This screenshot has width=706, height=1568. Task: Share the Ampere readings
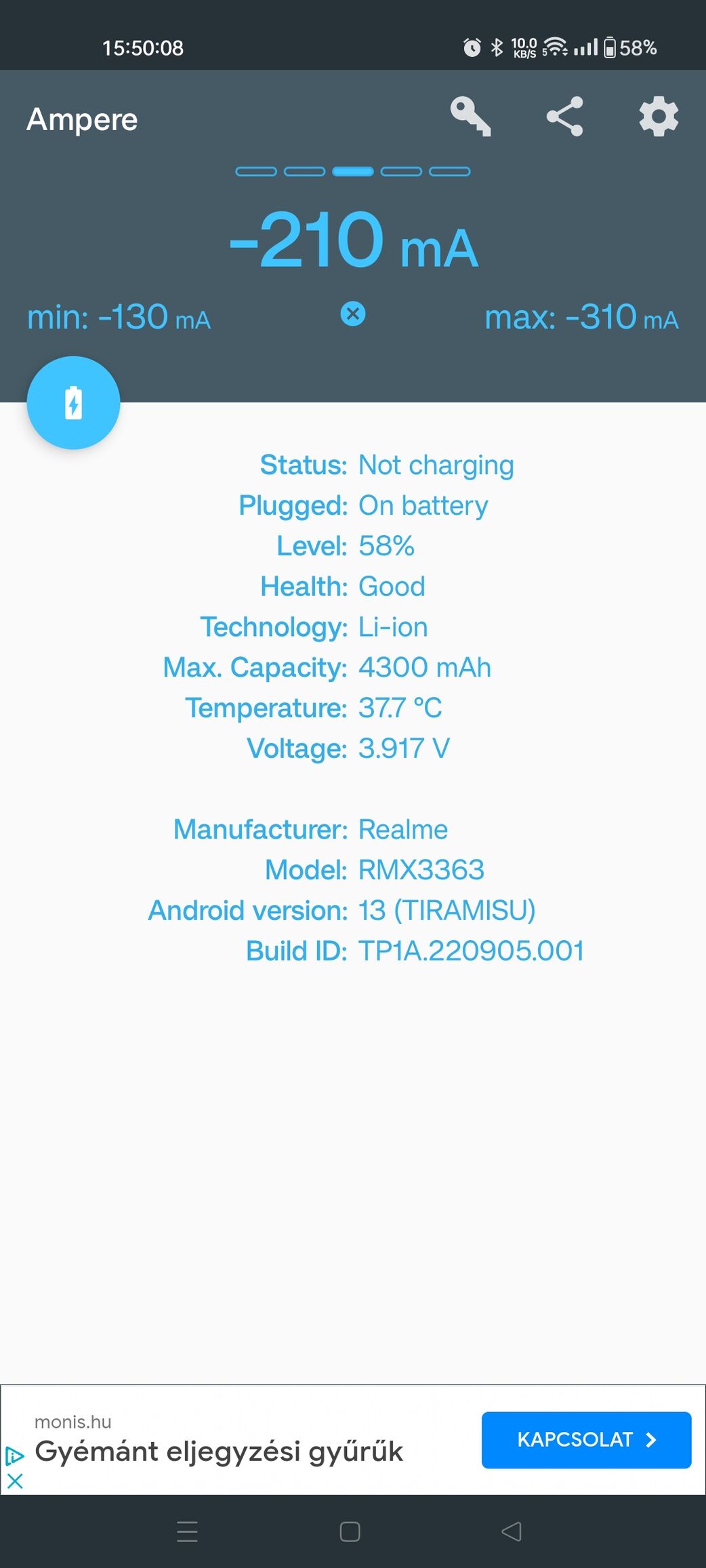coord(565,116)
